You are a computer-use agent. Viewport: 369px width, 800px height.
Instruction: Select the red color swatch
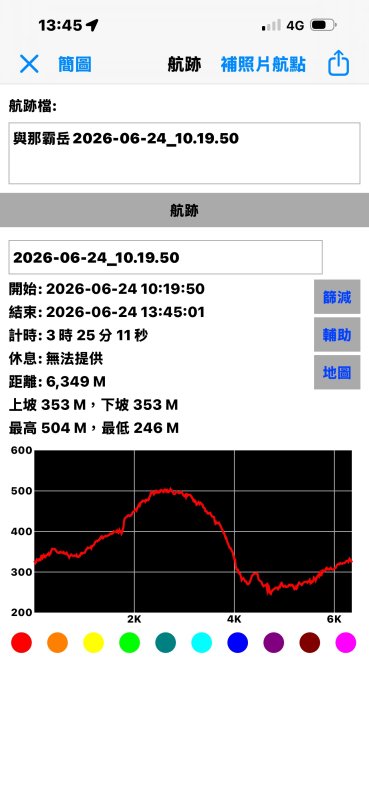[21, 642]
